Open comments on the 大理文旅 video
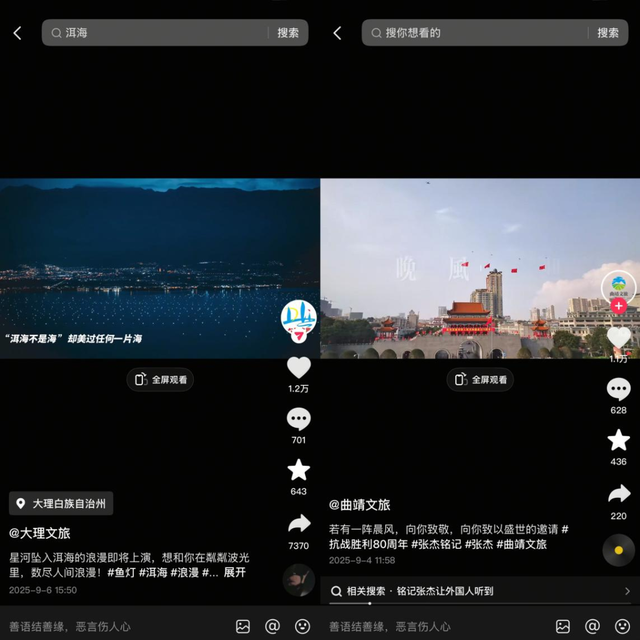 click(298, 419)
